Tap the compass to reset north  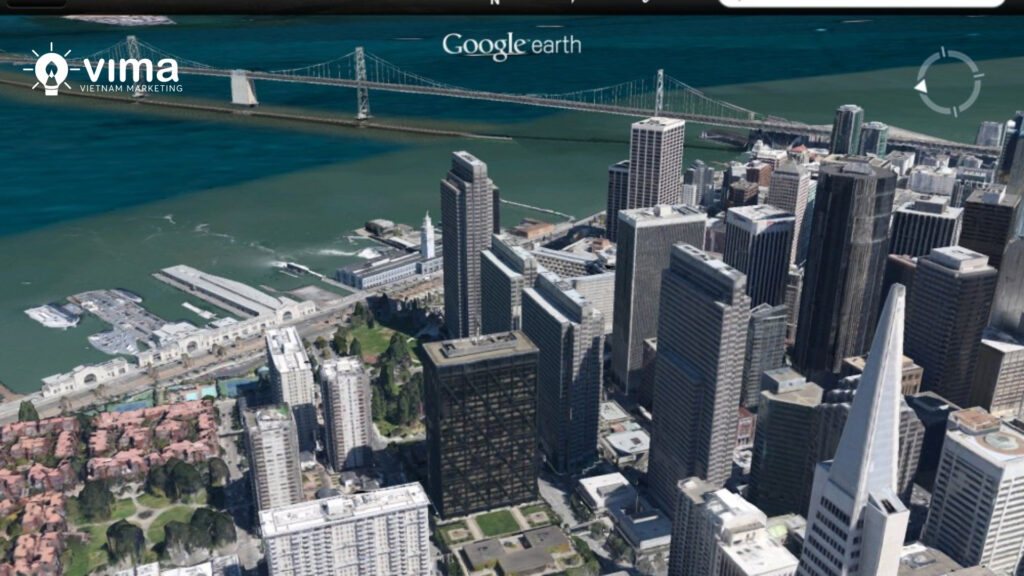[x=948, y=82]
